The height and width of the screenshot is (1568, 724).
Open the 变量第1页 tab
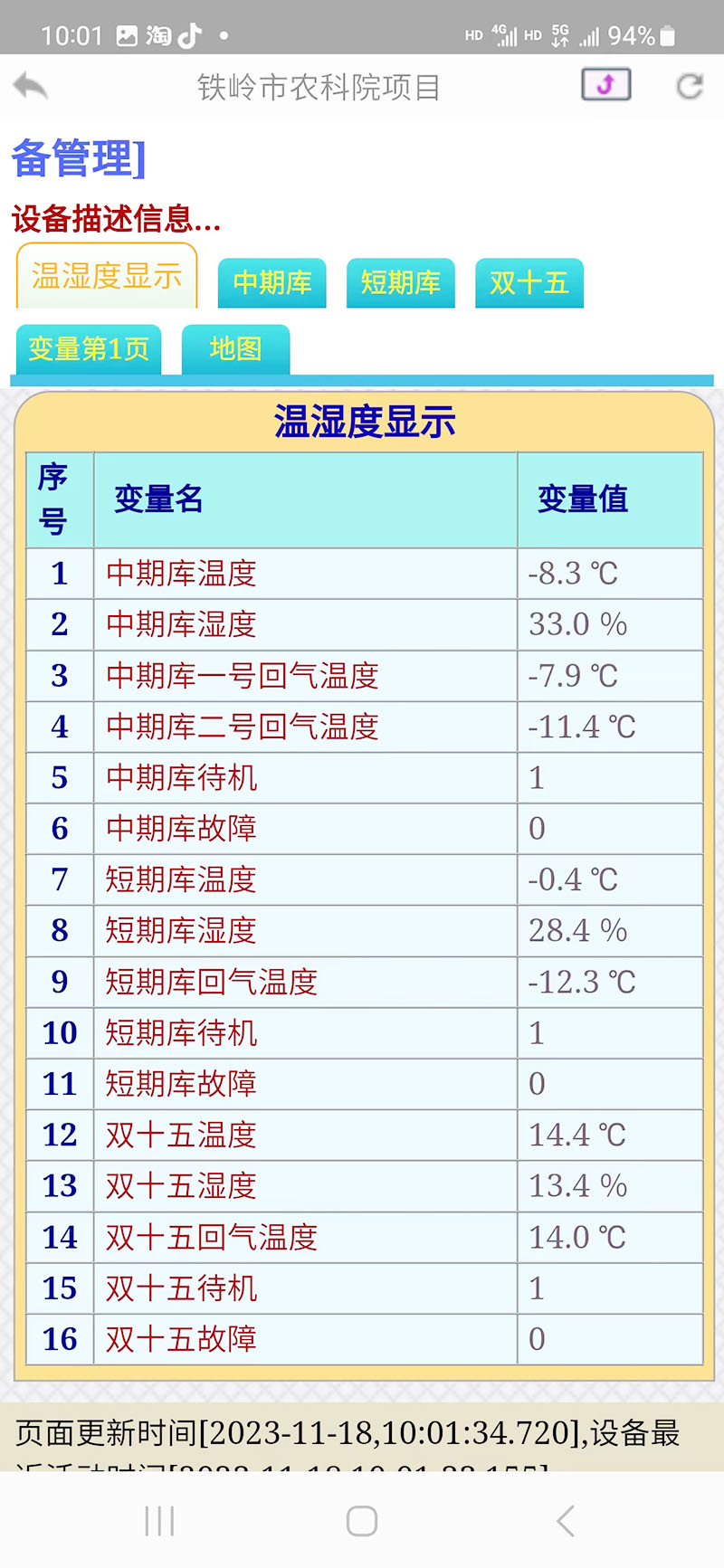89,349
